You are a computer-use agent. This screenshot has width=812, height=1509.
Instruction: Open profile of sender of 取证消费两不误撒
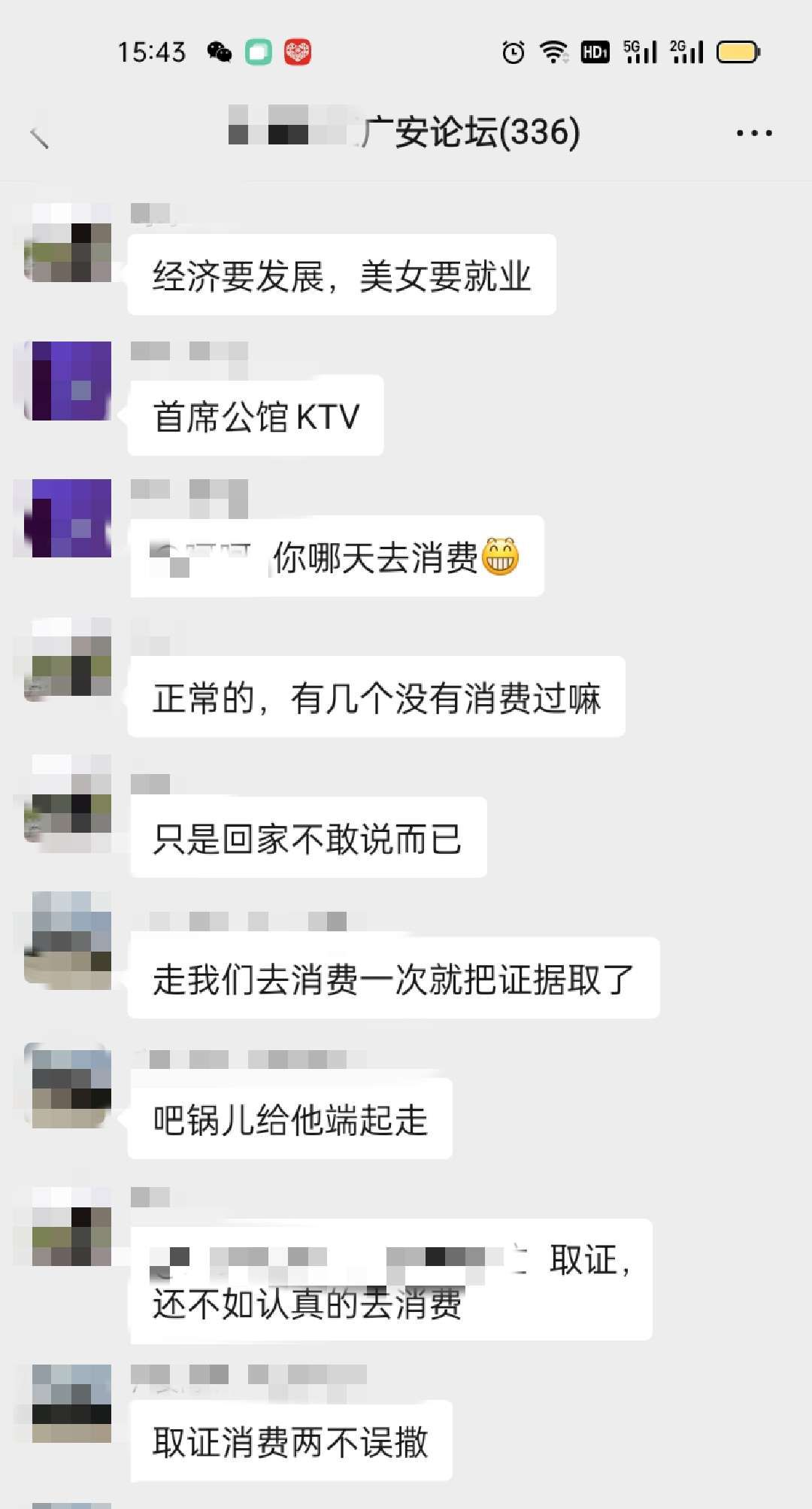click(68, 1402)
